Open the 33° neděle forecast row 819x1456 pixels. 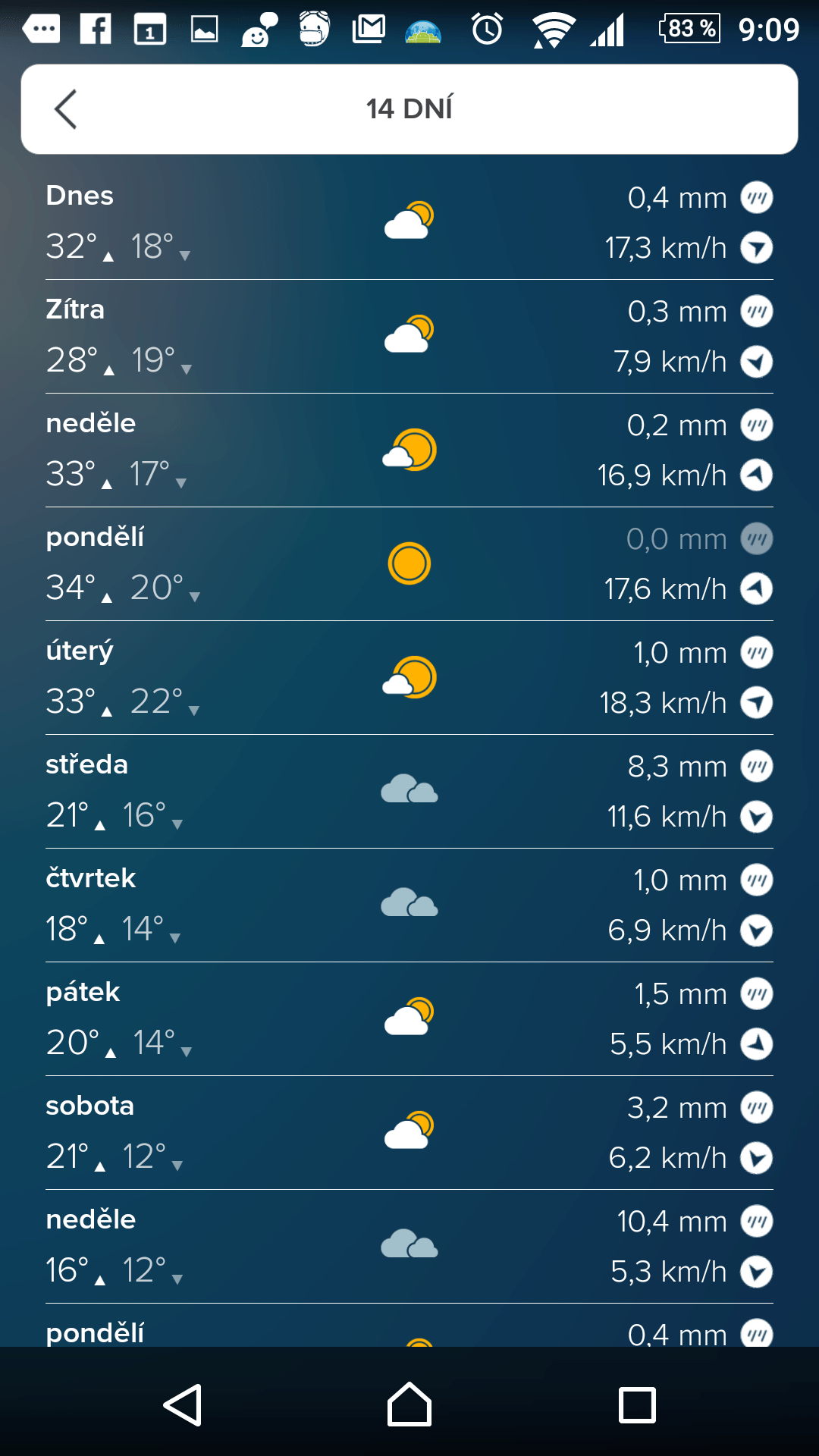click(x=409, y=450)
